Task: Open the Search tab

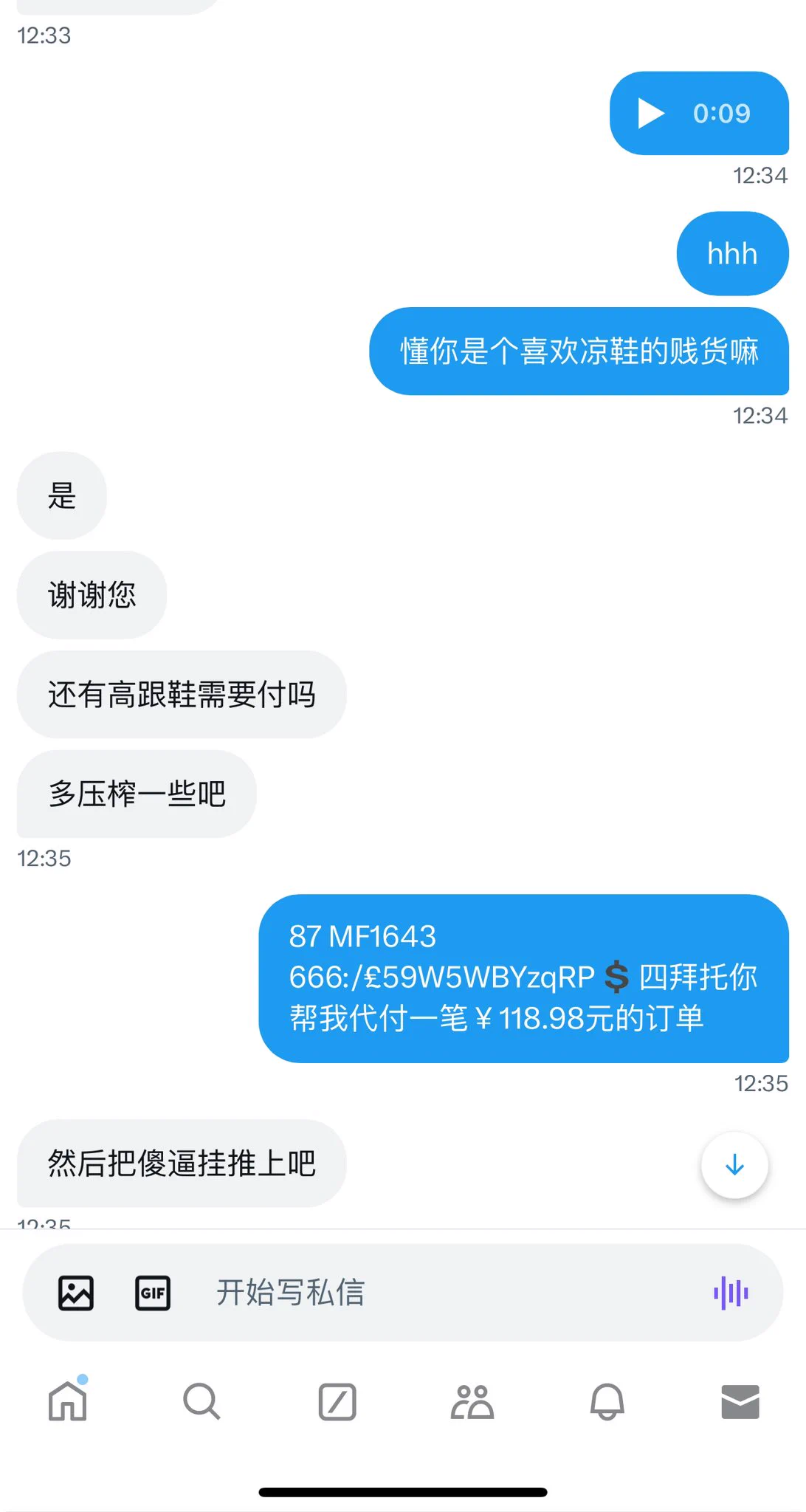Action: [x=201, y=1401]
